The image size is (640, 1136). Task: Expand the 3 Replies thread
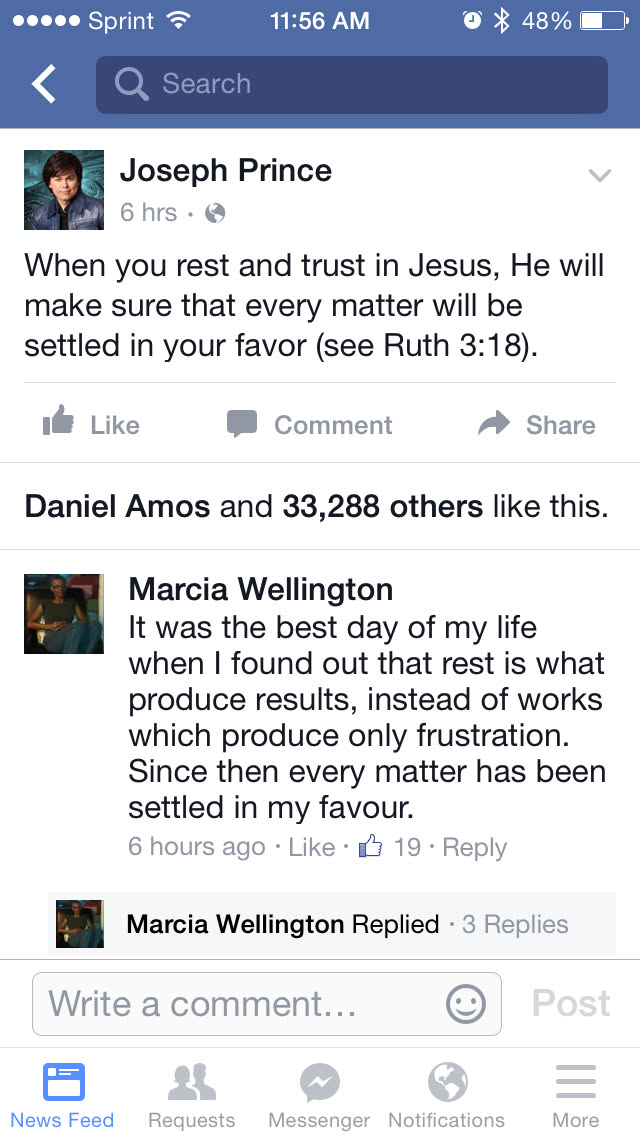tap(515, 924)
